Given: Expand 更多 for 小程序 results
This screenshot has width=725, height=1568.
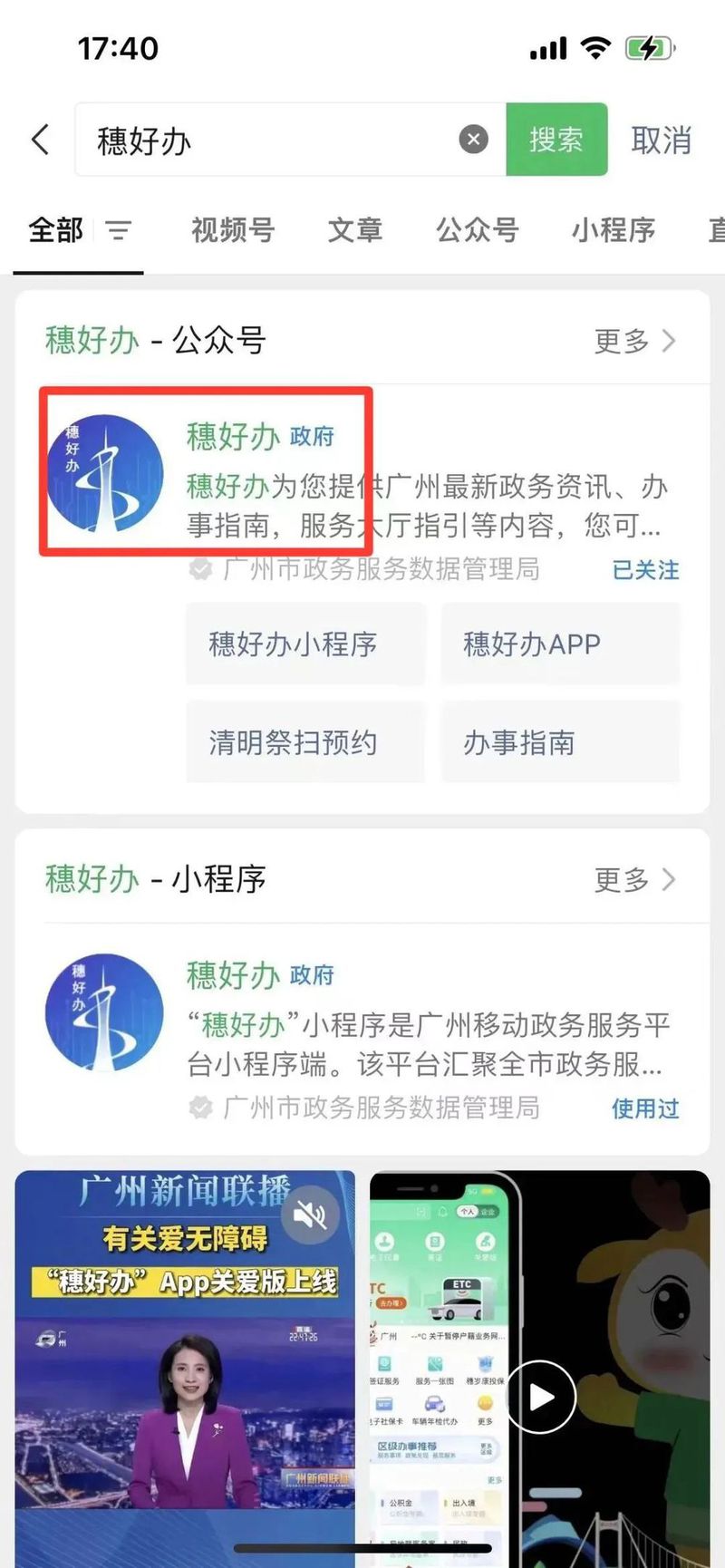Looking at the screenshot, I should point(620,879).
